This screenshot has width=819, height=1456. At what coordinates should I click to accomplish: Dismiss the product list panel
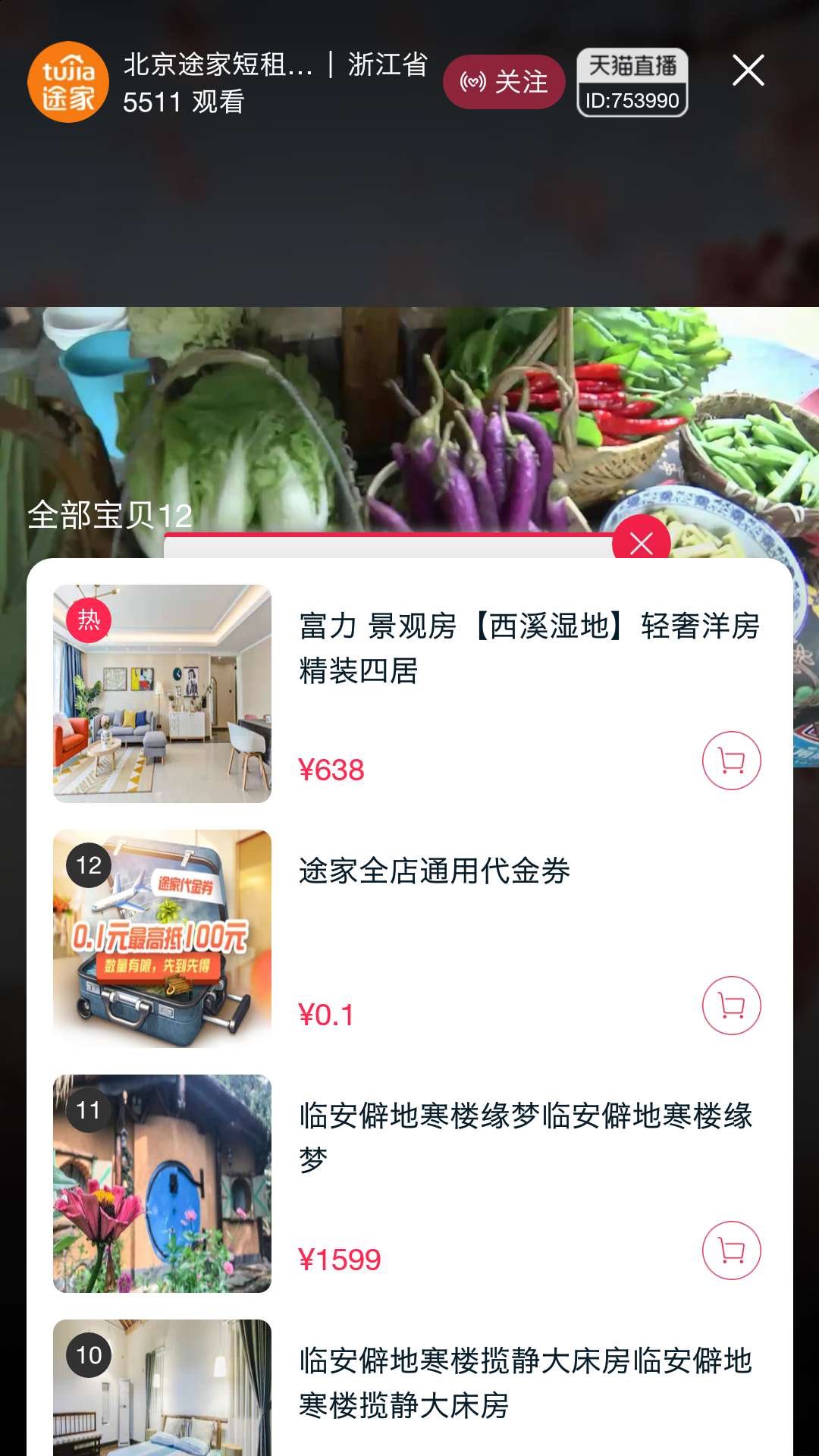click(x=641, y=542)
